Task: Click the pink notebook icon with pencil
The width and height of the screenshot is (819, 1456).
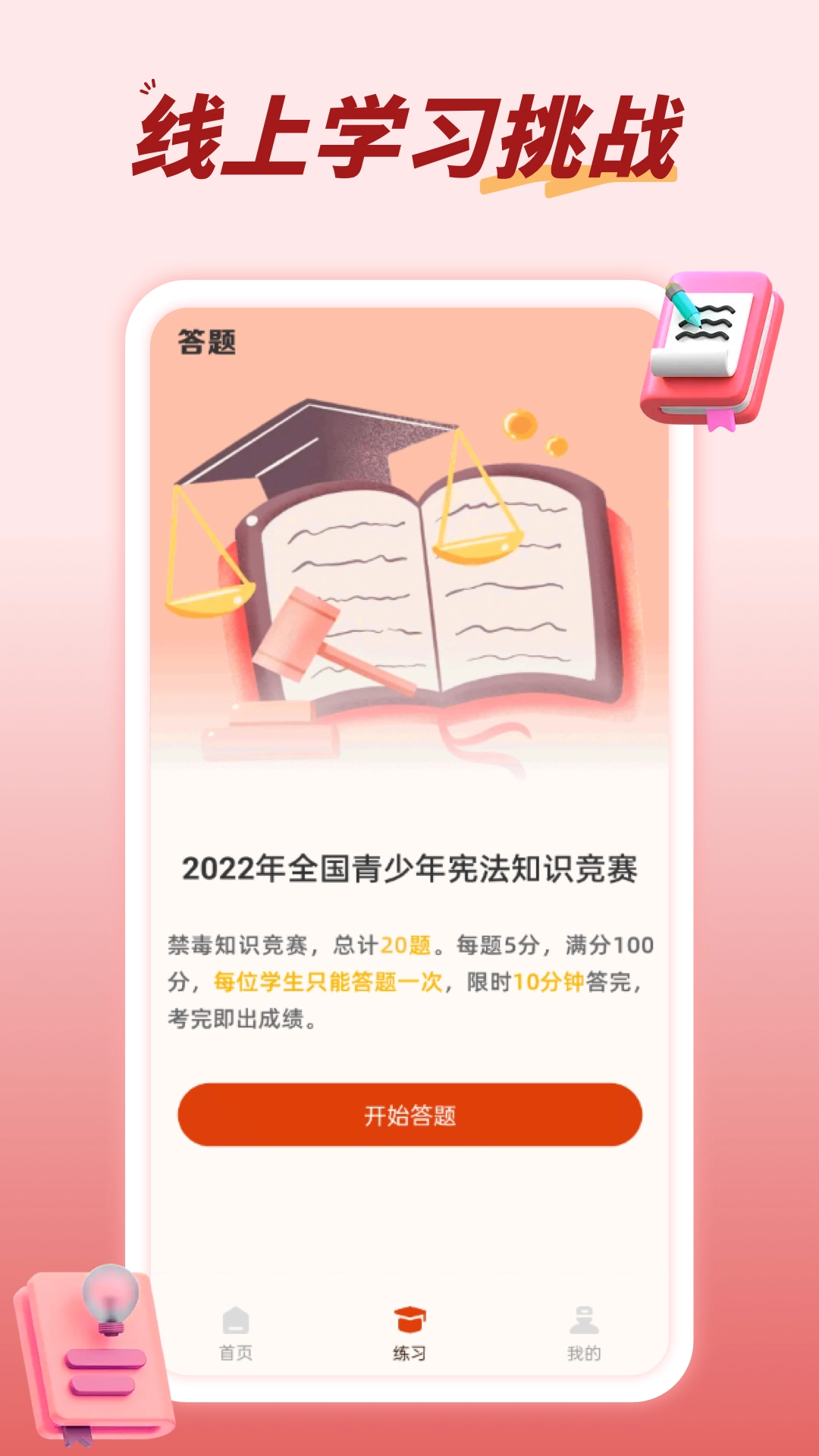Action: [713, 349]
